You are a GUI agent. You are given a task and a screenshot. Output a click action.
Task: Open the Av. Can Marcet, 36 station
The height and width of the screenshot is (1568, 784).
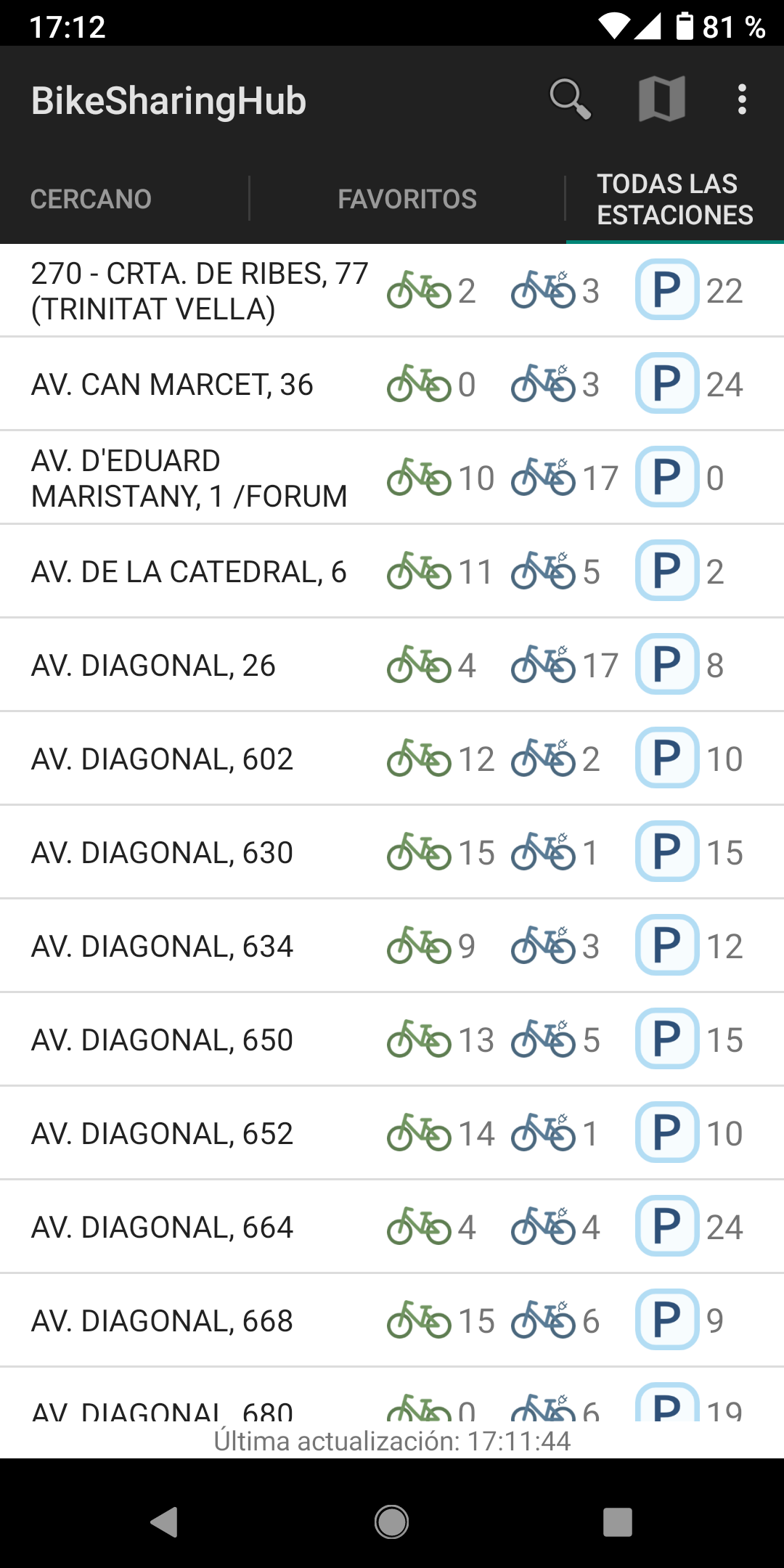point(172,385)
